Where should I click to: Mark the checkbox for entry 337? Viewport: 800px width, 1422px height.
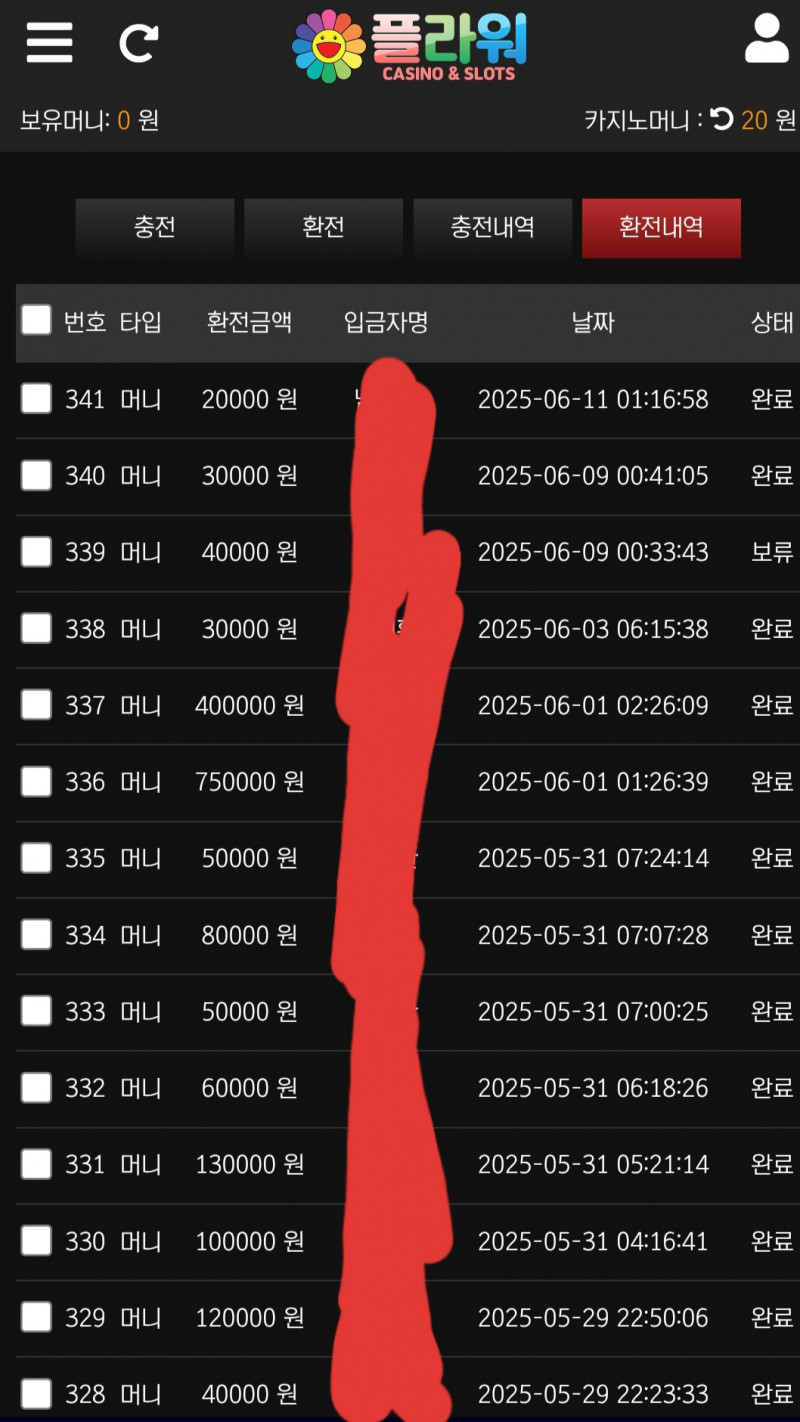(36, 705)
